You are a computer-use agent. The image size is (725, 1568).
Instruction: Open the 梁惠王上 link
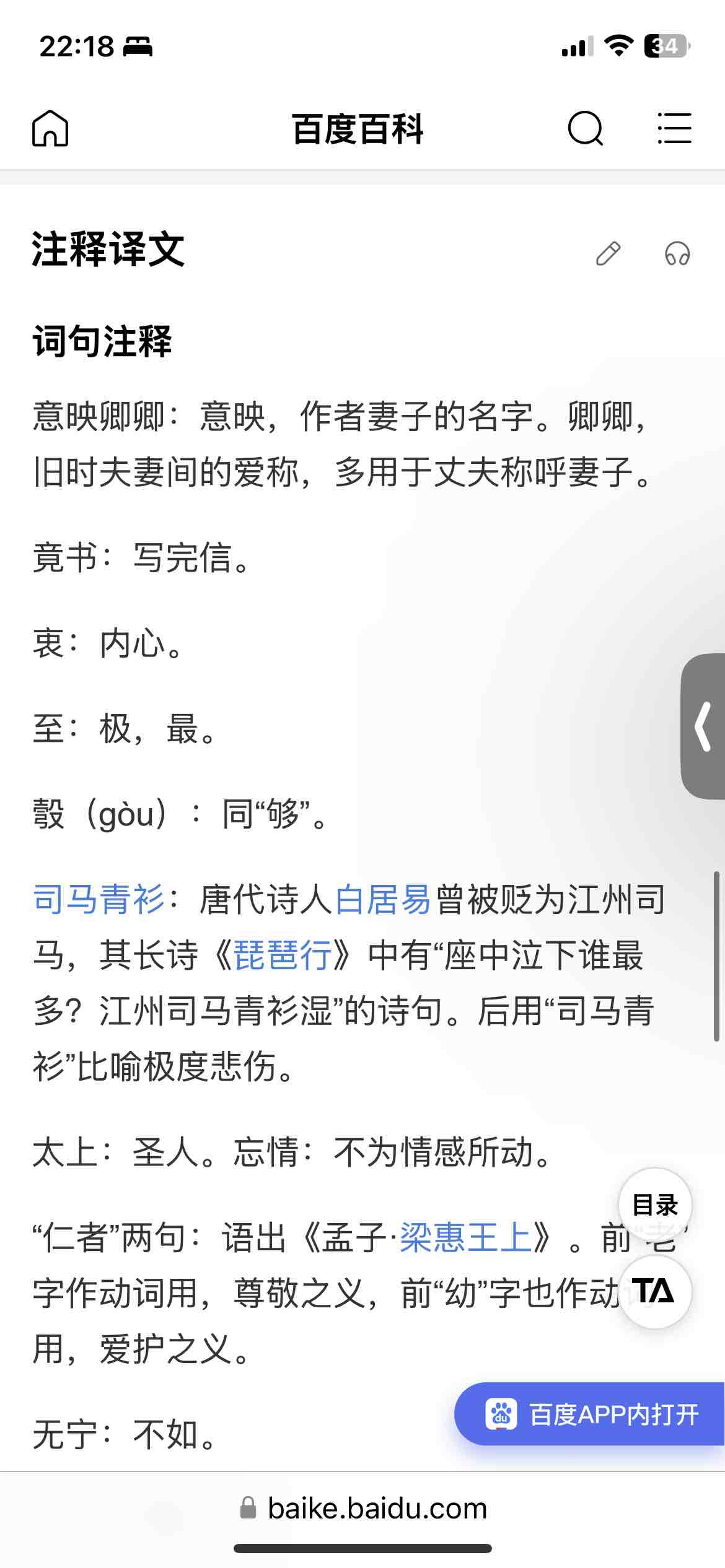[465, 1238]
